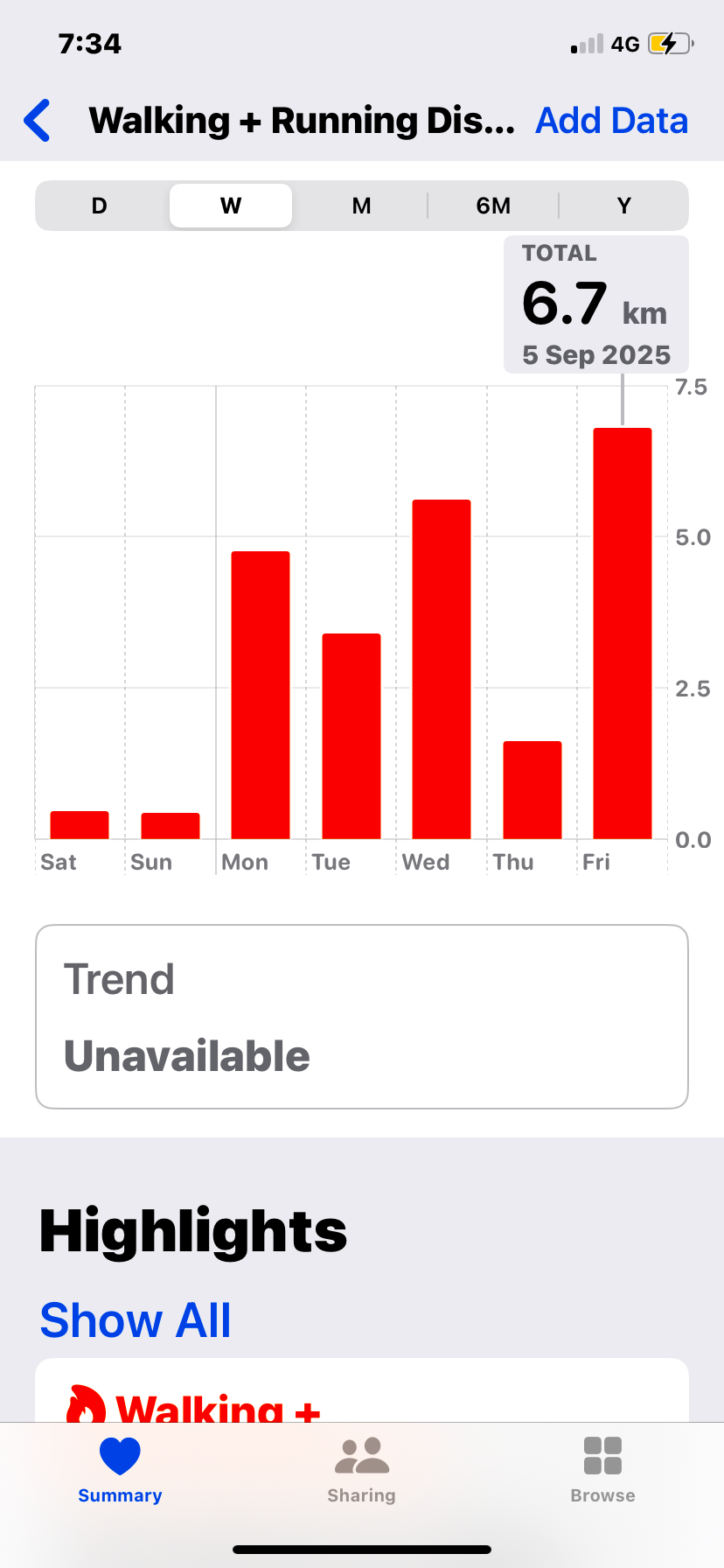The image size is (724, 1568).
Task: Tap Show All under Highlights
Action: pyautogui.click(x=136, y=1319)
